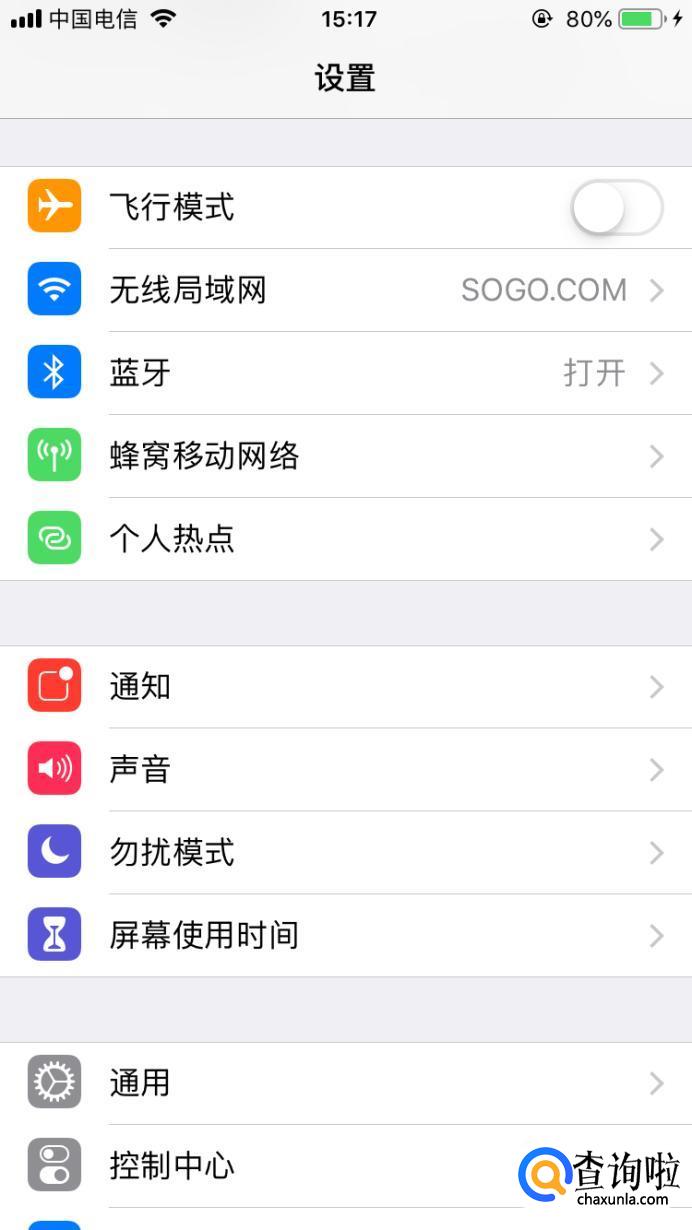Open 通用 general settings
The image size is (692, 1230).
tap(345, 1083)
